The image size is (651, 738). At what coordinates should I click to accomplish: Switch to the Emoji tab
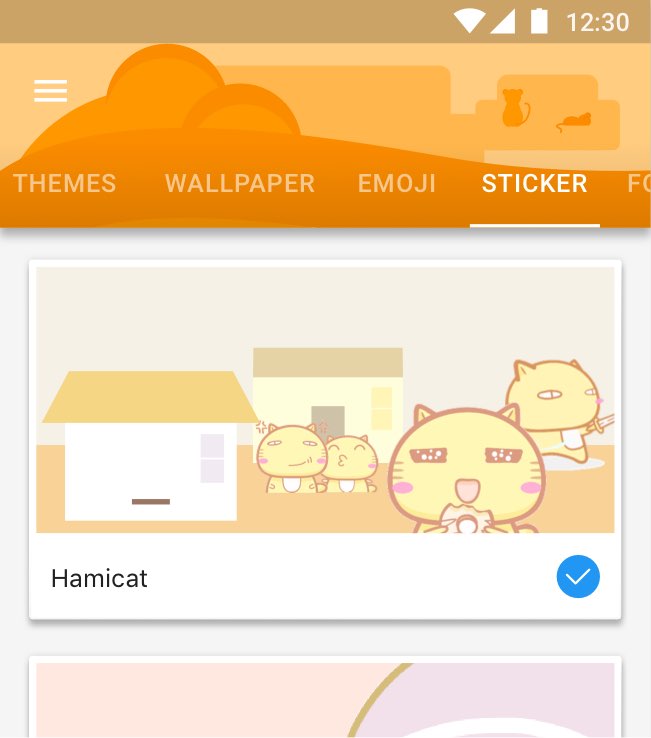point(397,184)
